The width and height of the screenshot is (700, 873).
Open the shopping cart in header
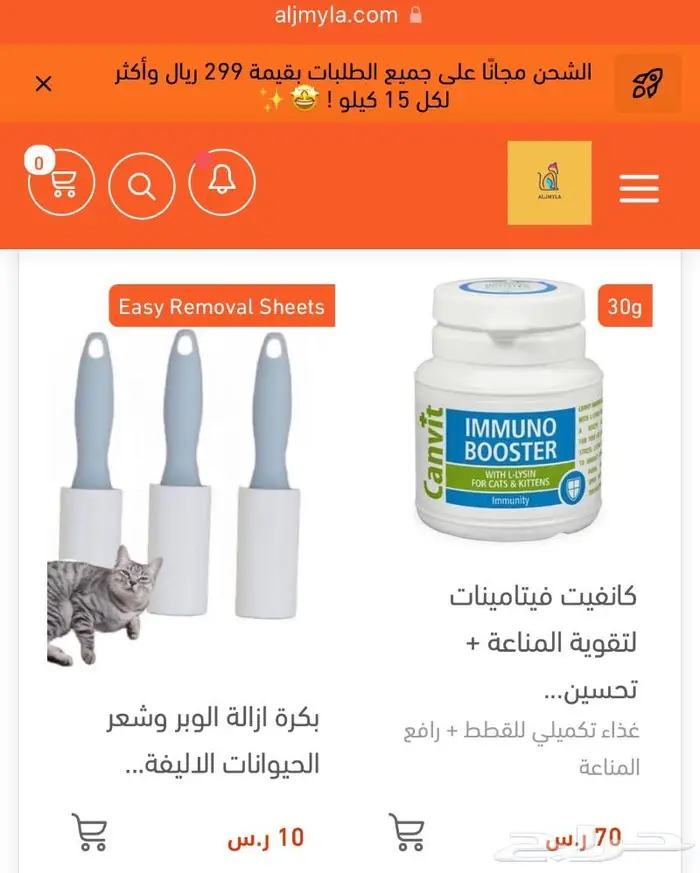(62, 184)
